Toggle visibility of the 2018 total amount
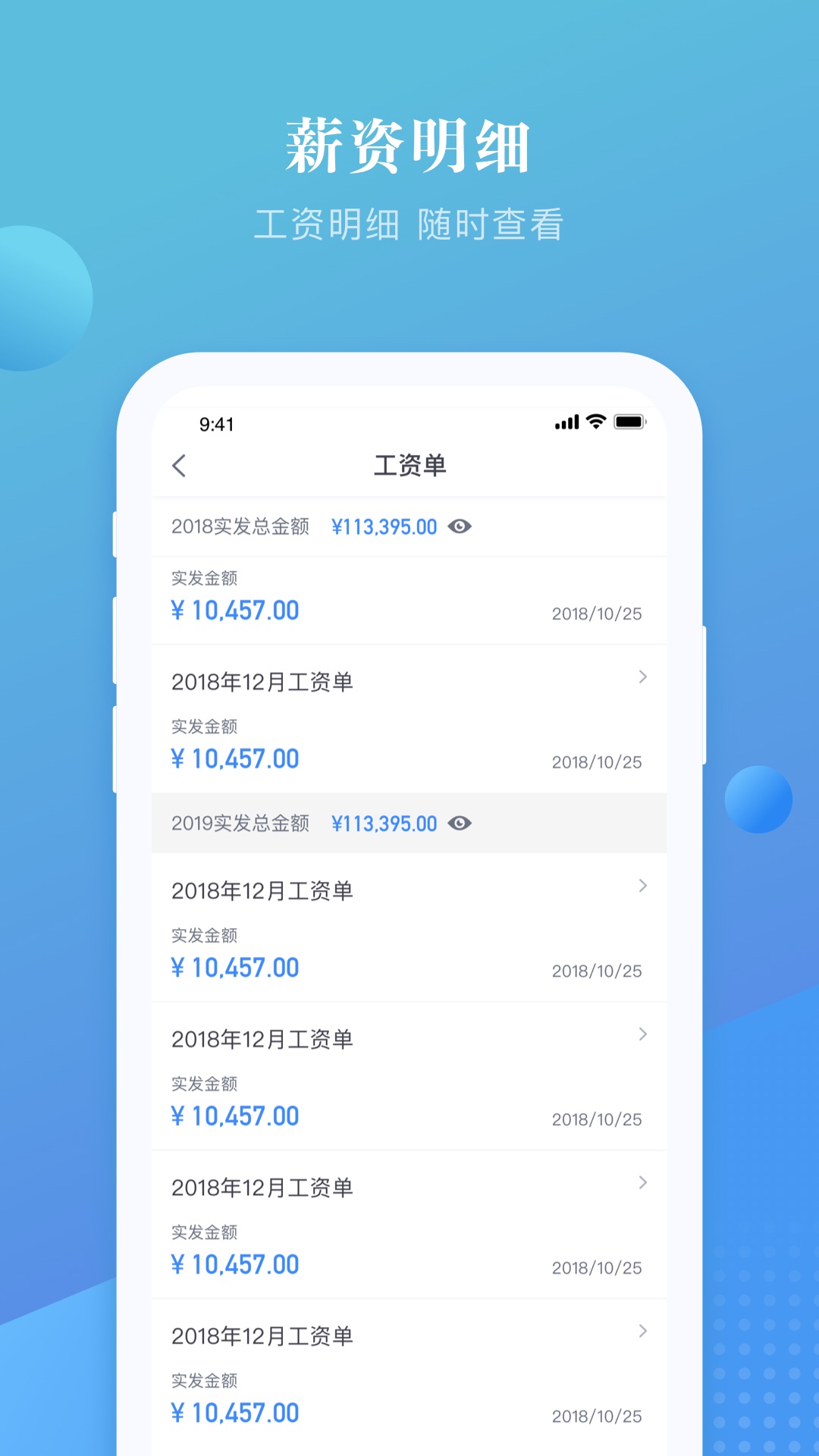This screenshot has height=1456, width=819. click(461, 526)
